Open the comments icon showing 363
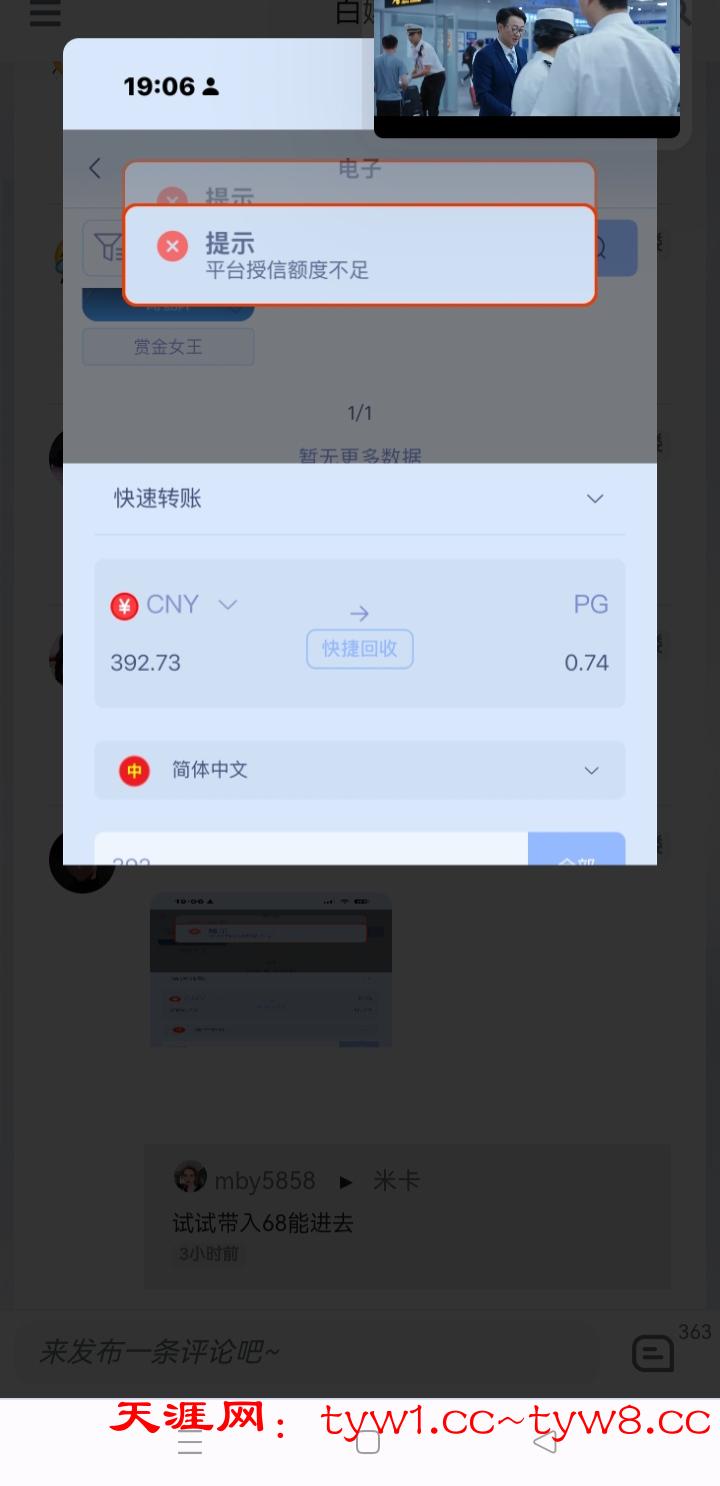The image size is (720, 1486). pos(653,1354)
